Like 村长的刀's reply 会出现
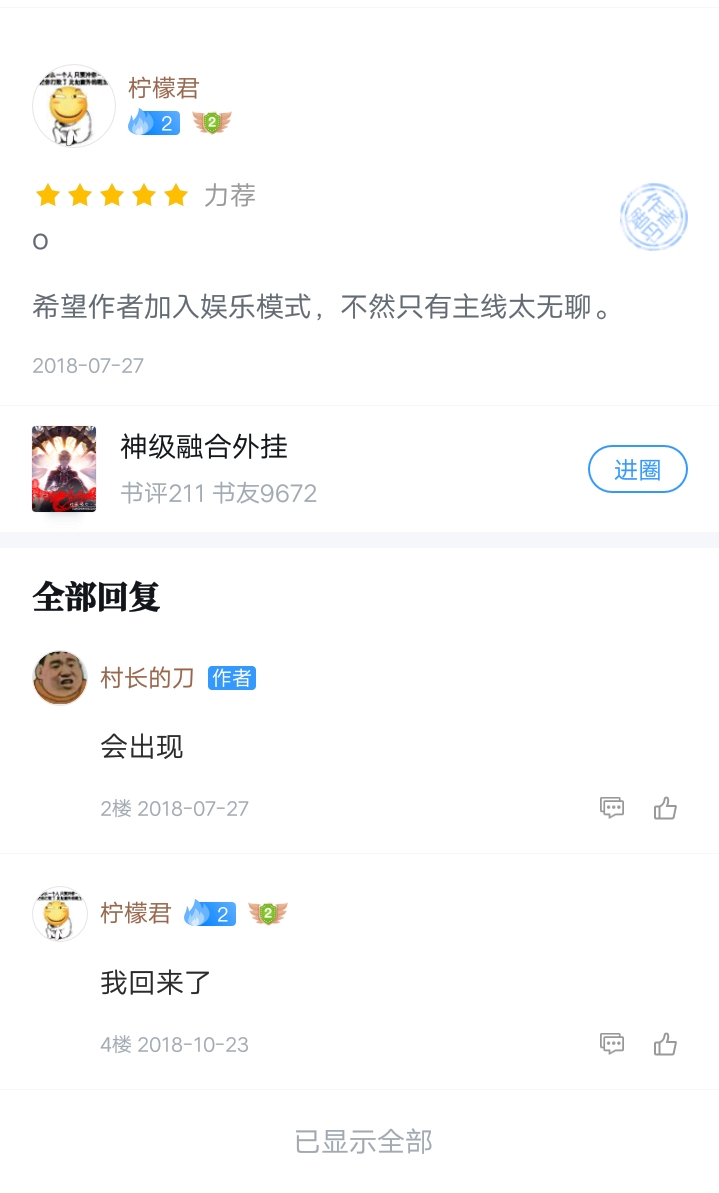The image size is (719, 1193). point(665,808)
